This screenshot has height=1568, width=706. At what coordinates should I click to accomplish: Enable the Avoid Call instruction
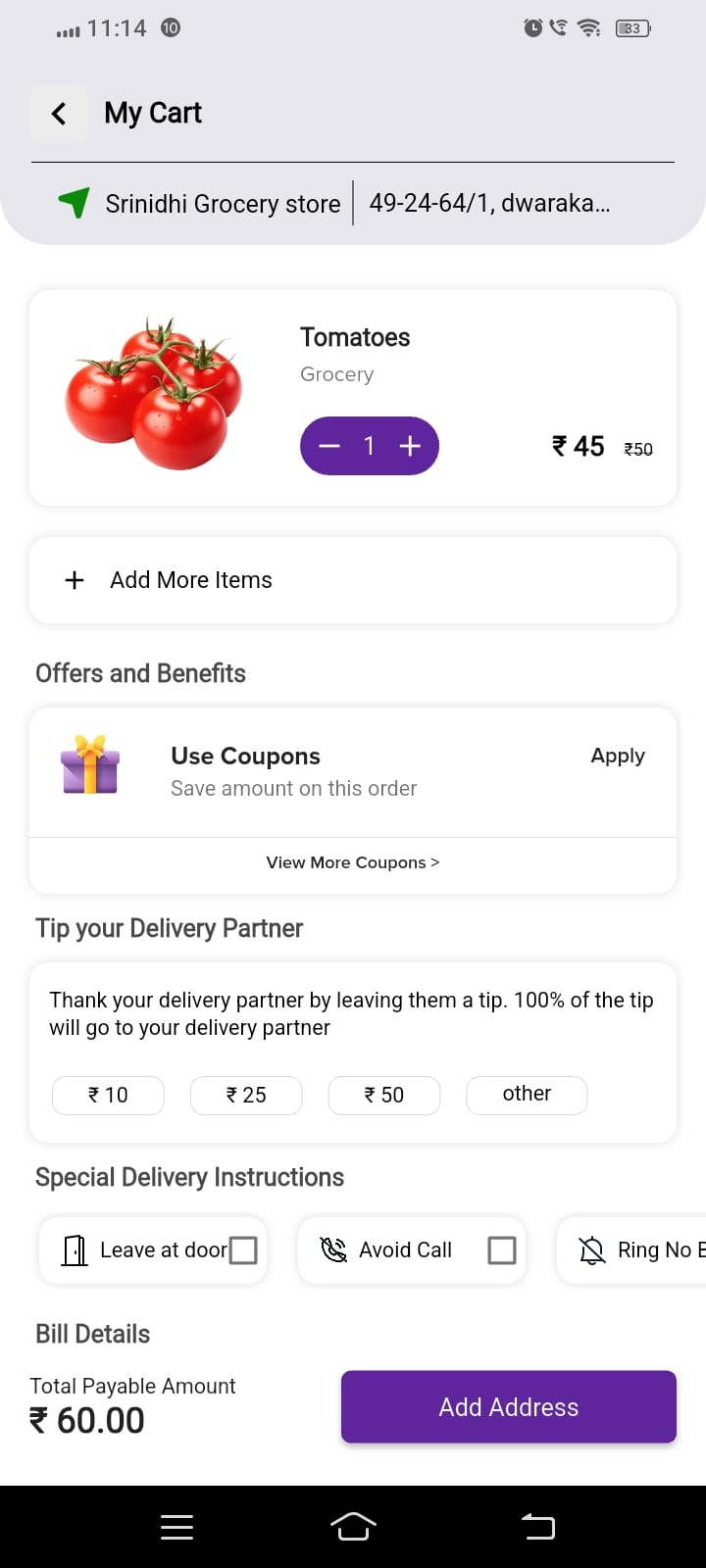pyautogui.click(x=501, y=1249)
